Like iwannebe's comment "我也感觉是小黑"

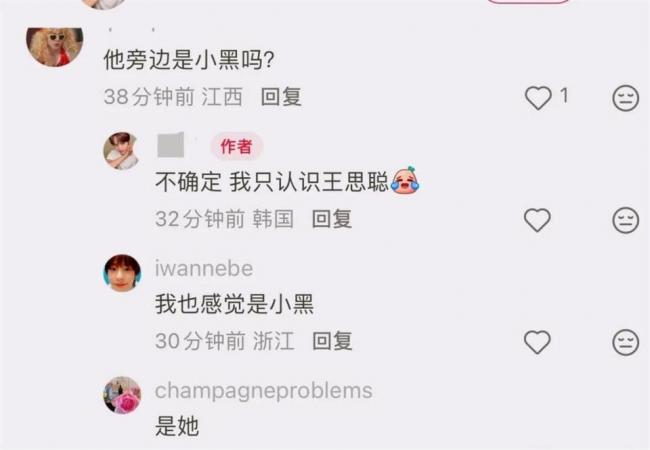pos(538,342)
